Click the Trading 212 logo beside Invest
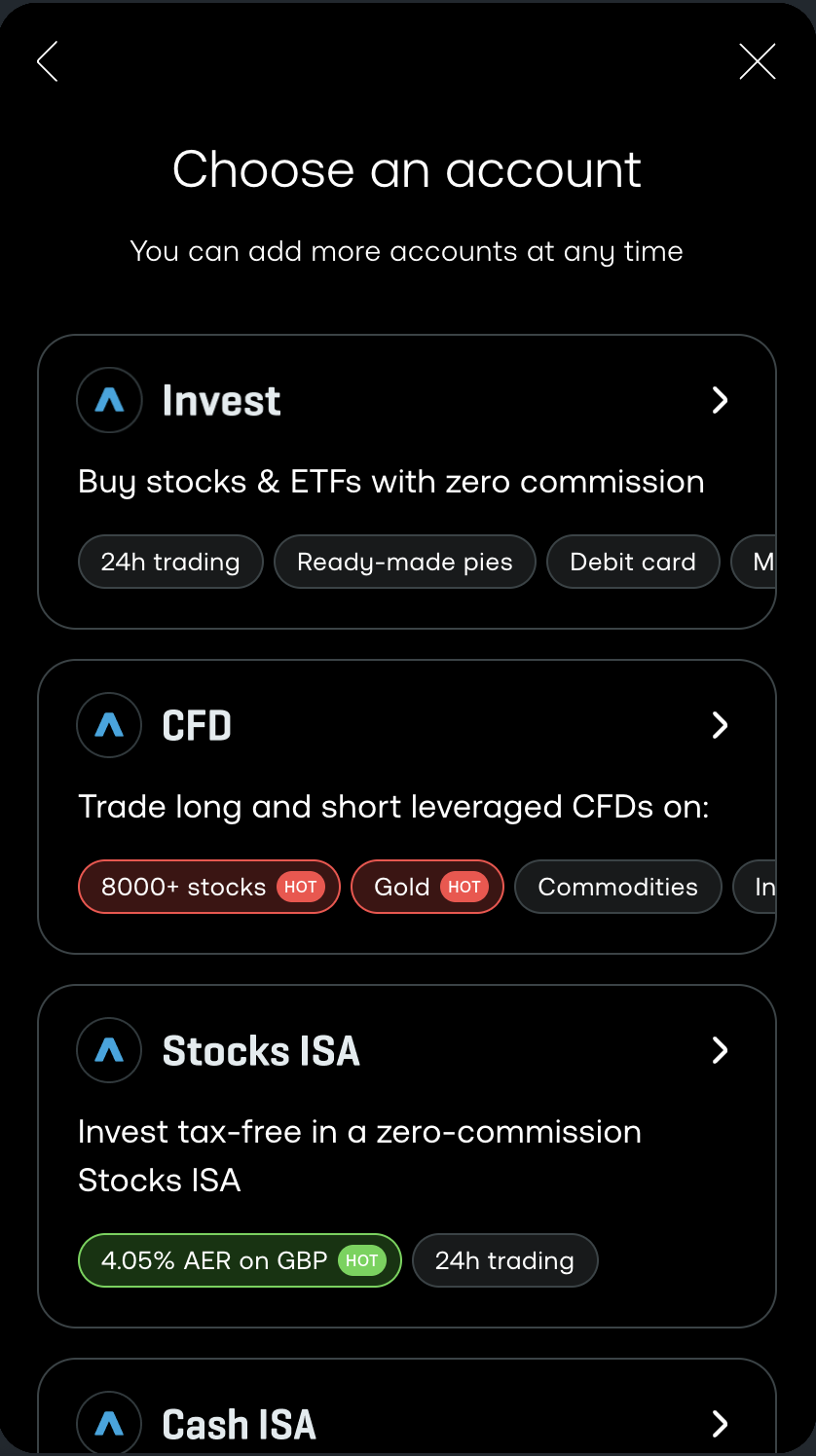This screenshot has width=816, height=1456. tap(108, 400)
